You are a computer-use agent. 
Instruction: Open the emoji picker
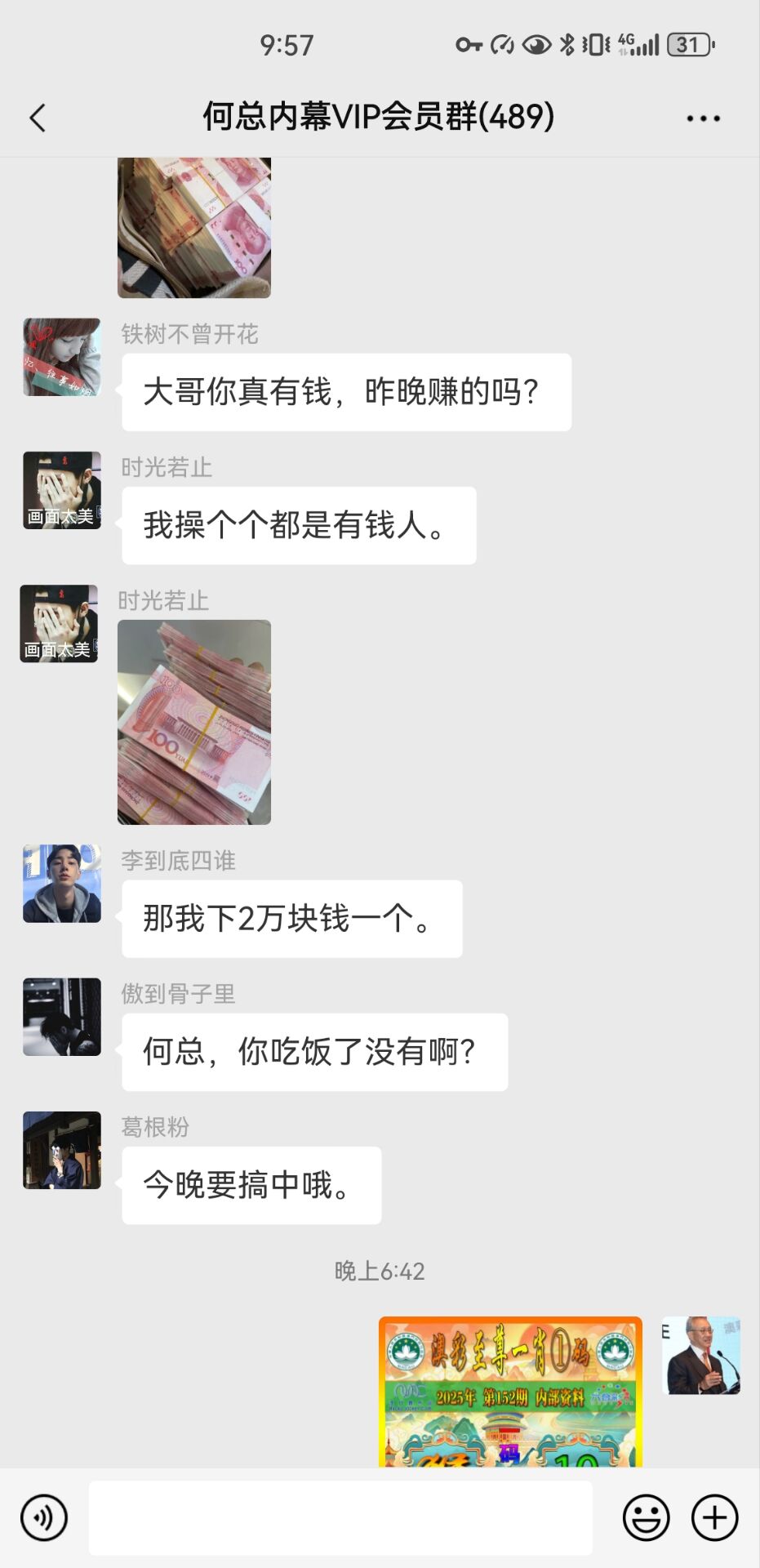[646, 1517]
